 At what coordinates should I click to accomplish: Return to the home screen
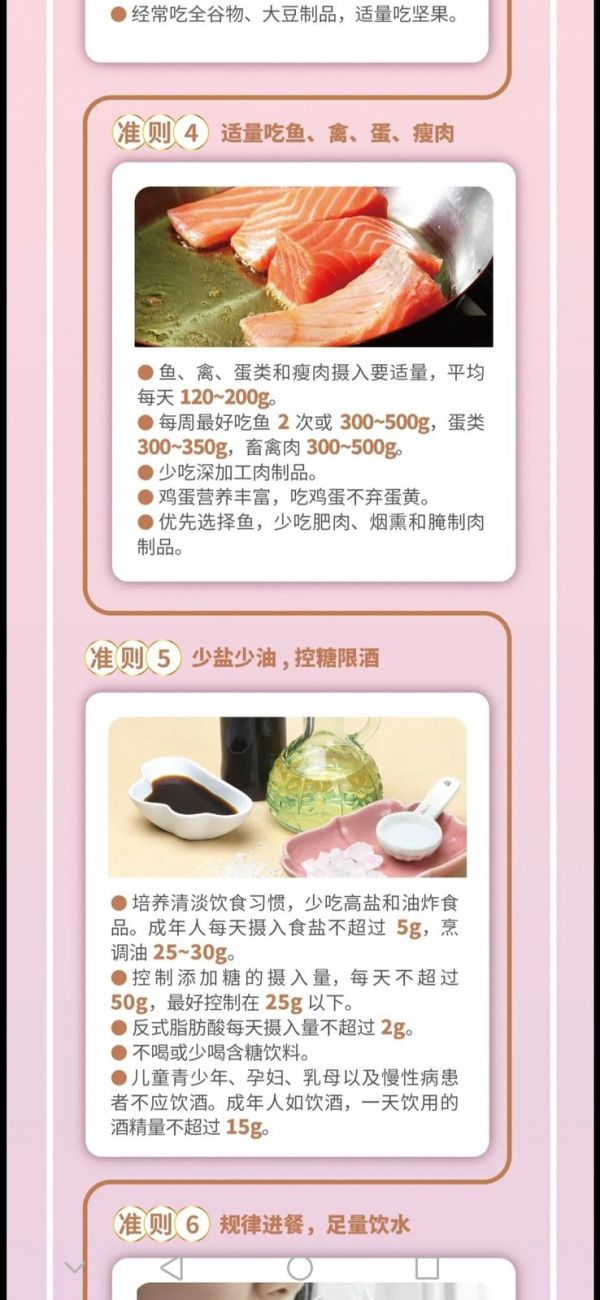pyautogui.click(x=300, y=1268)
